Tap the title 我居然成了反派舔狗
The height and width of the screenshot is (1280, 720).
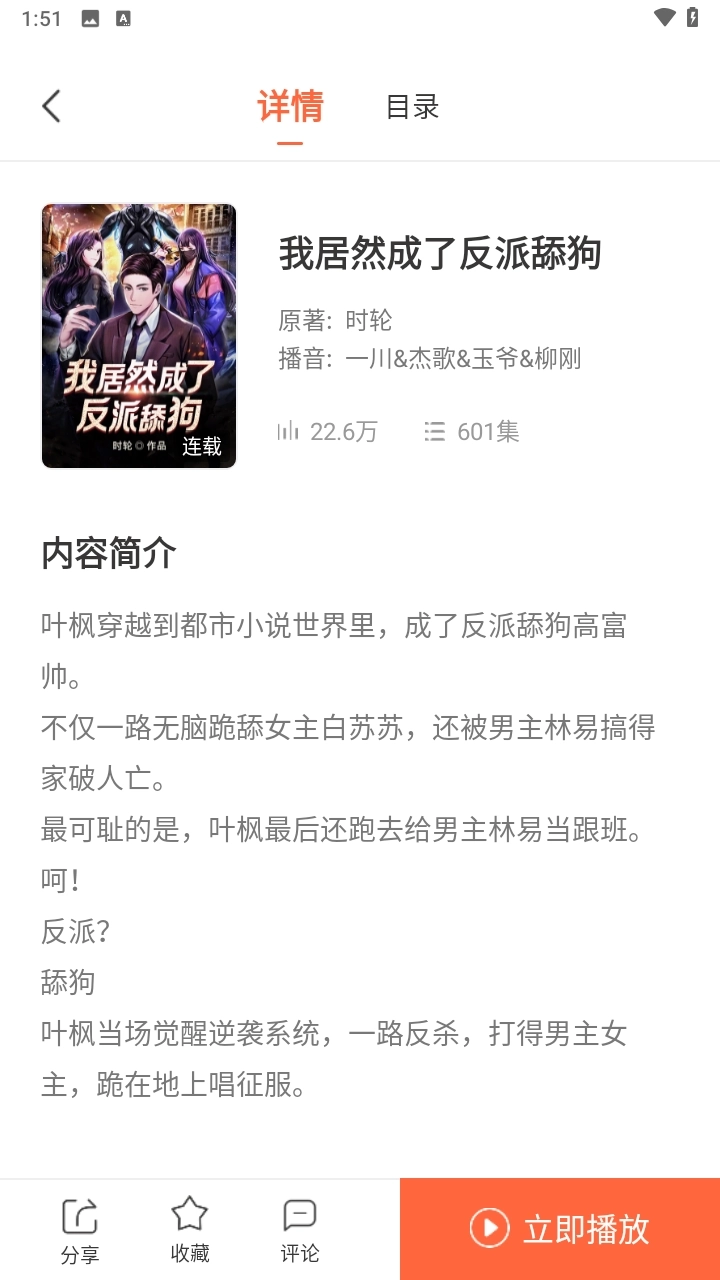point(441,255)
